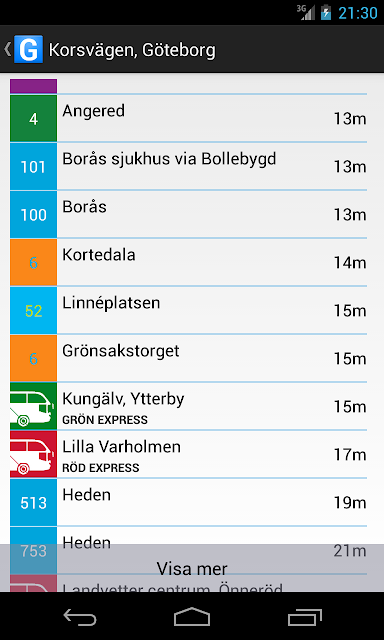This screenshot has height=640, width=384.
Task: Open line 52 to Linnéplatsen
Action: click(189, 311)
